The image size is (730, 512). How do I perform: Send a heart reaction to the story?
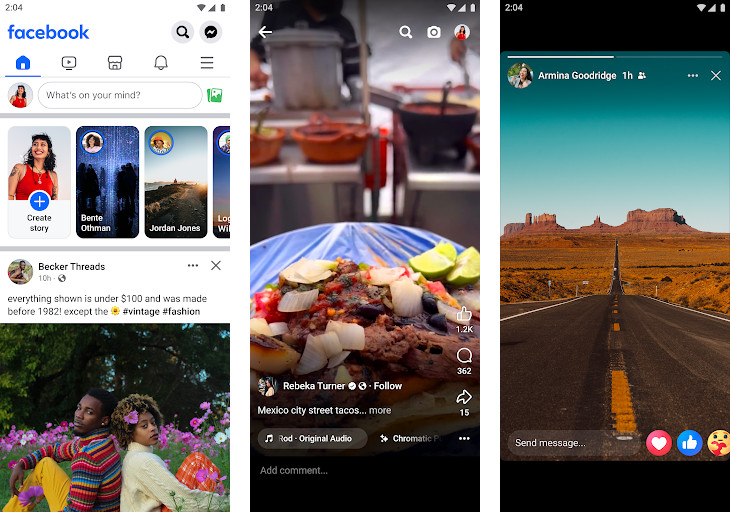click(658, 442)
